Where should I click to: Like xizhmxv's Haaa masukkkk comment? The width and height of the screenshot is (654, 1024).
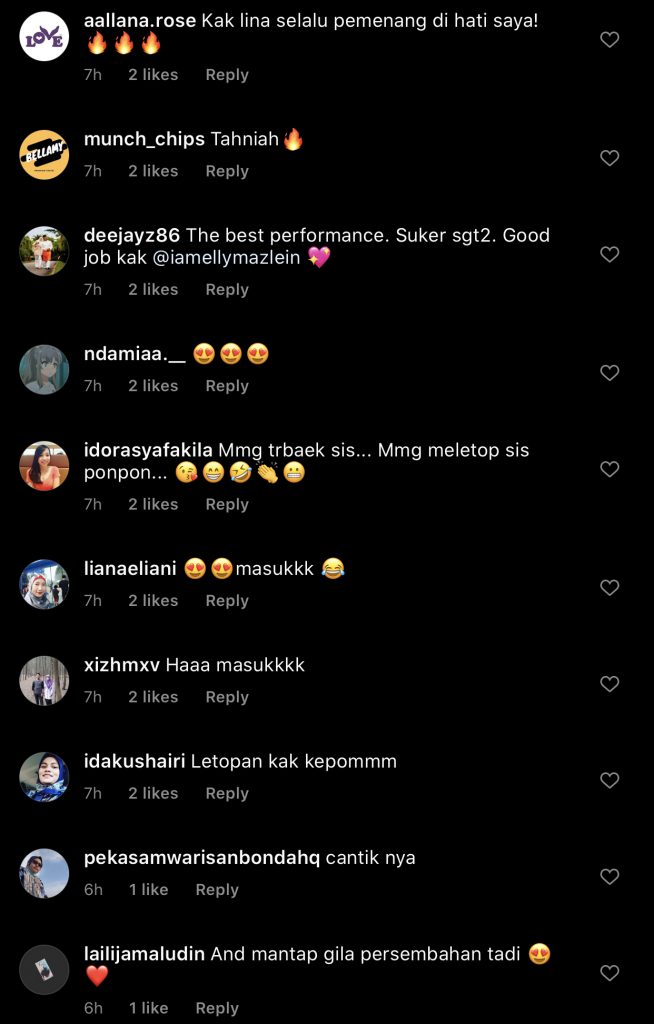(x=609, y=684)
